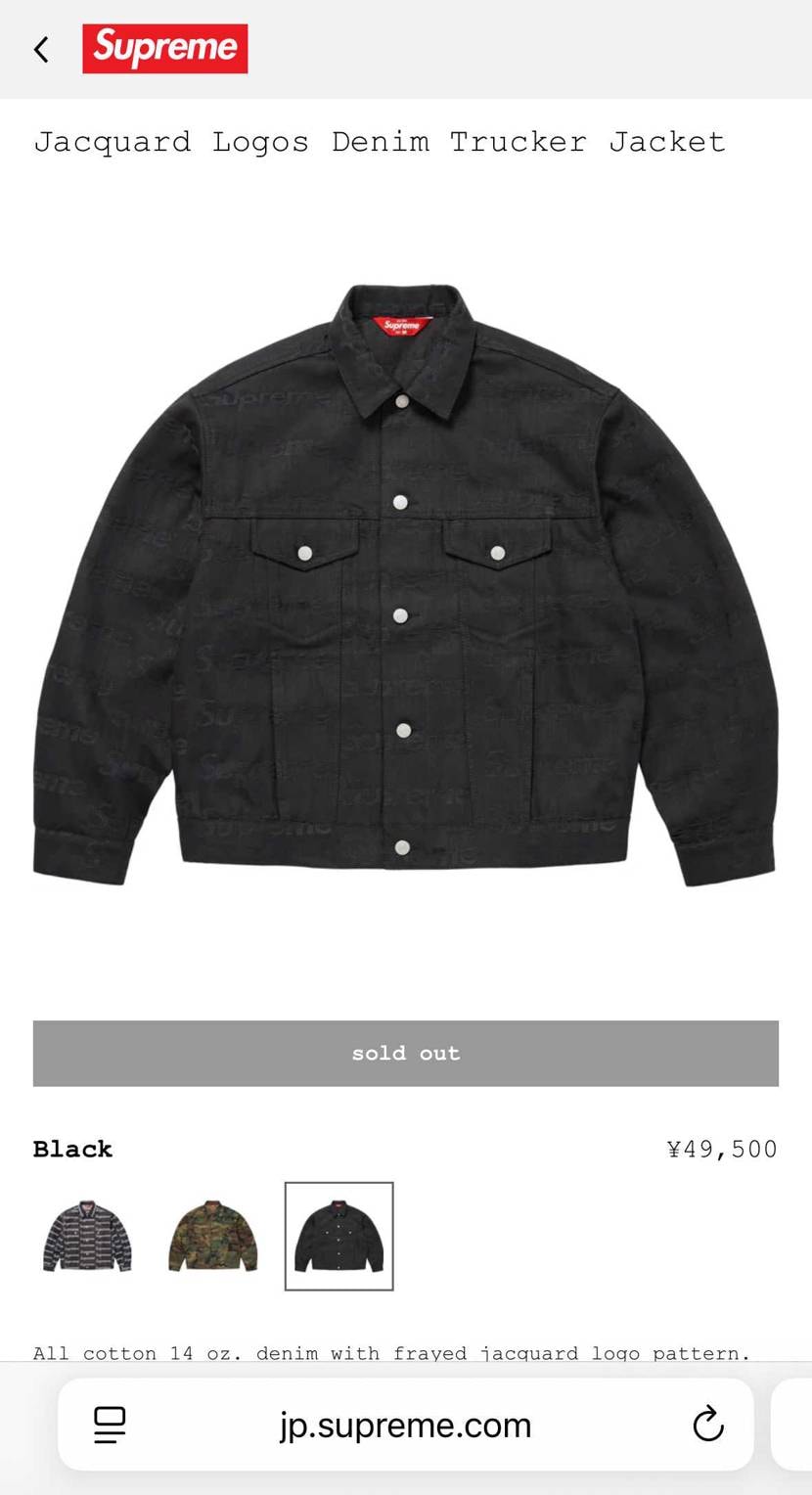Select the camo jacket colorway
Viewport: 812px width, 1495px height.
tap(213, 1236)
